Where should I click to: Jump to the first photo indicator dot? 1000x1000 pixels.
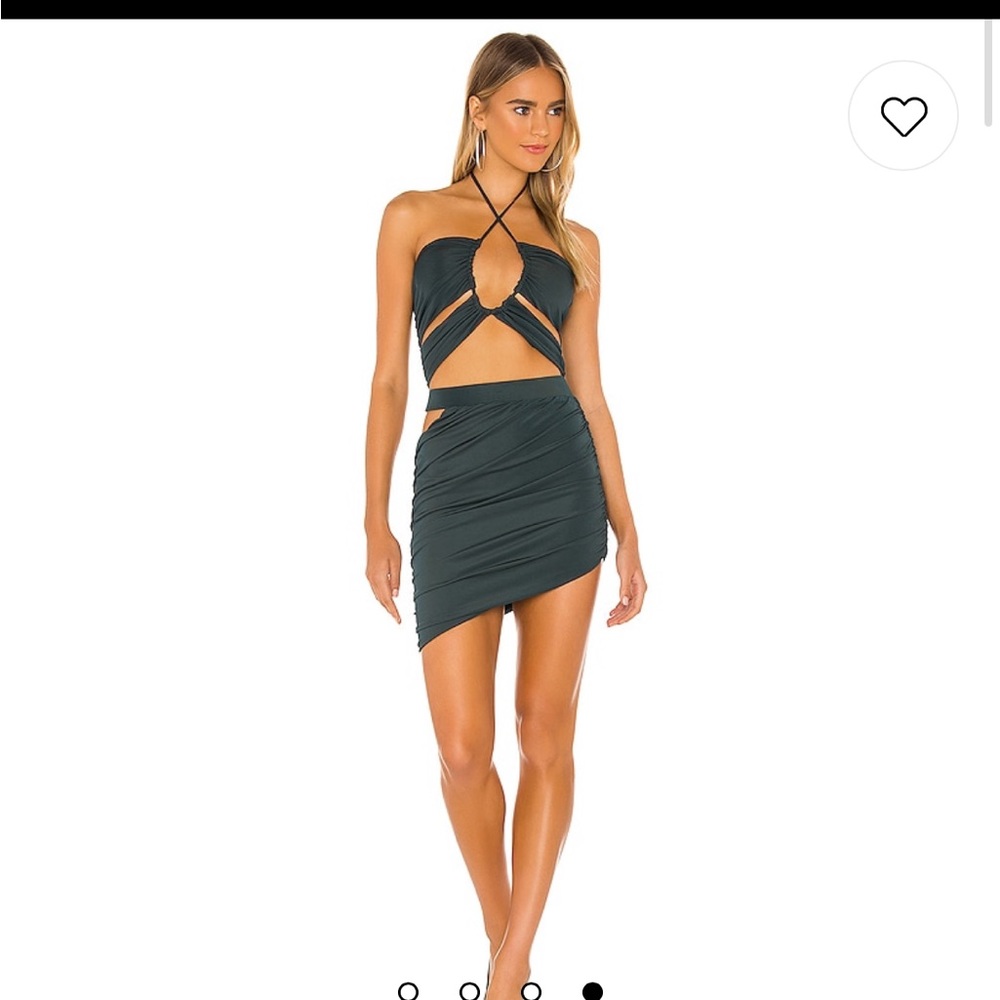(408, 991)
